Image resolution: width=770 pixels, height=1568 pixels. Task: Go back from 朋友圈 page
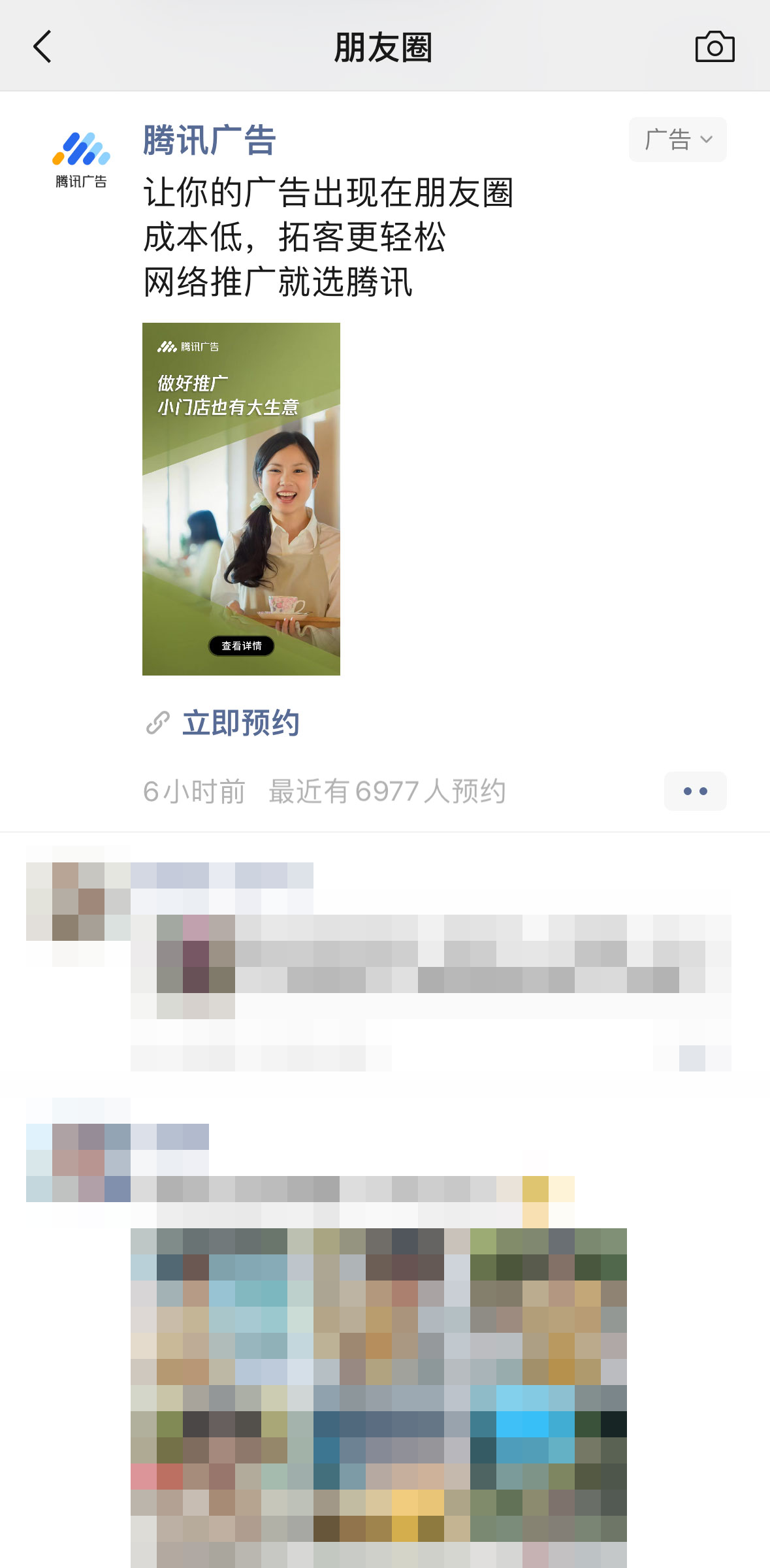click(42, 47)
